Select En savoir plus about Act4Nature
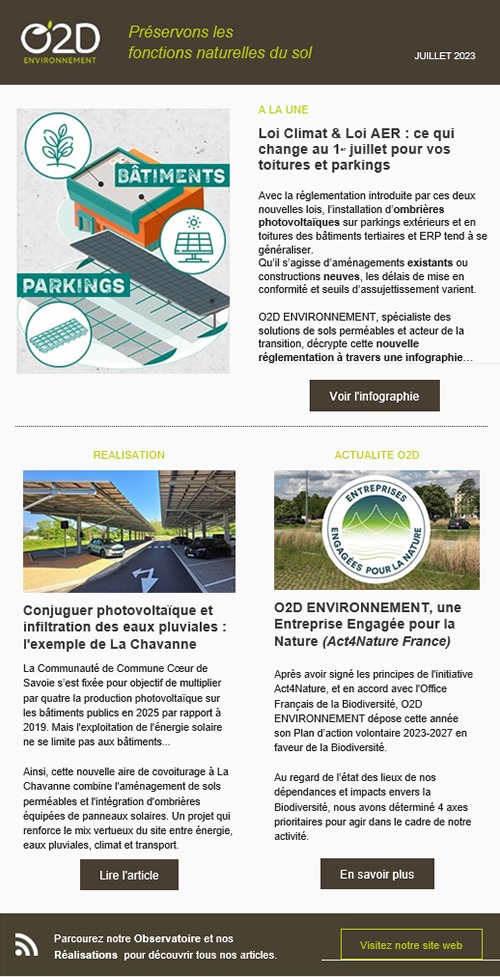This screenshot has width=500, height=977. pyautogui.click(x=377, y=874)
